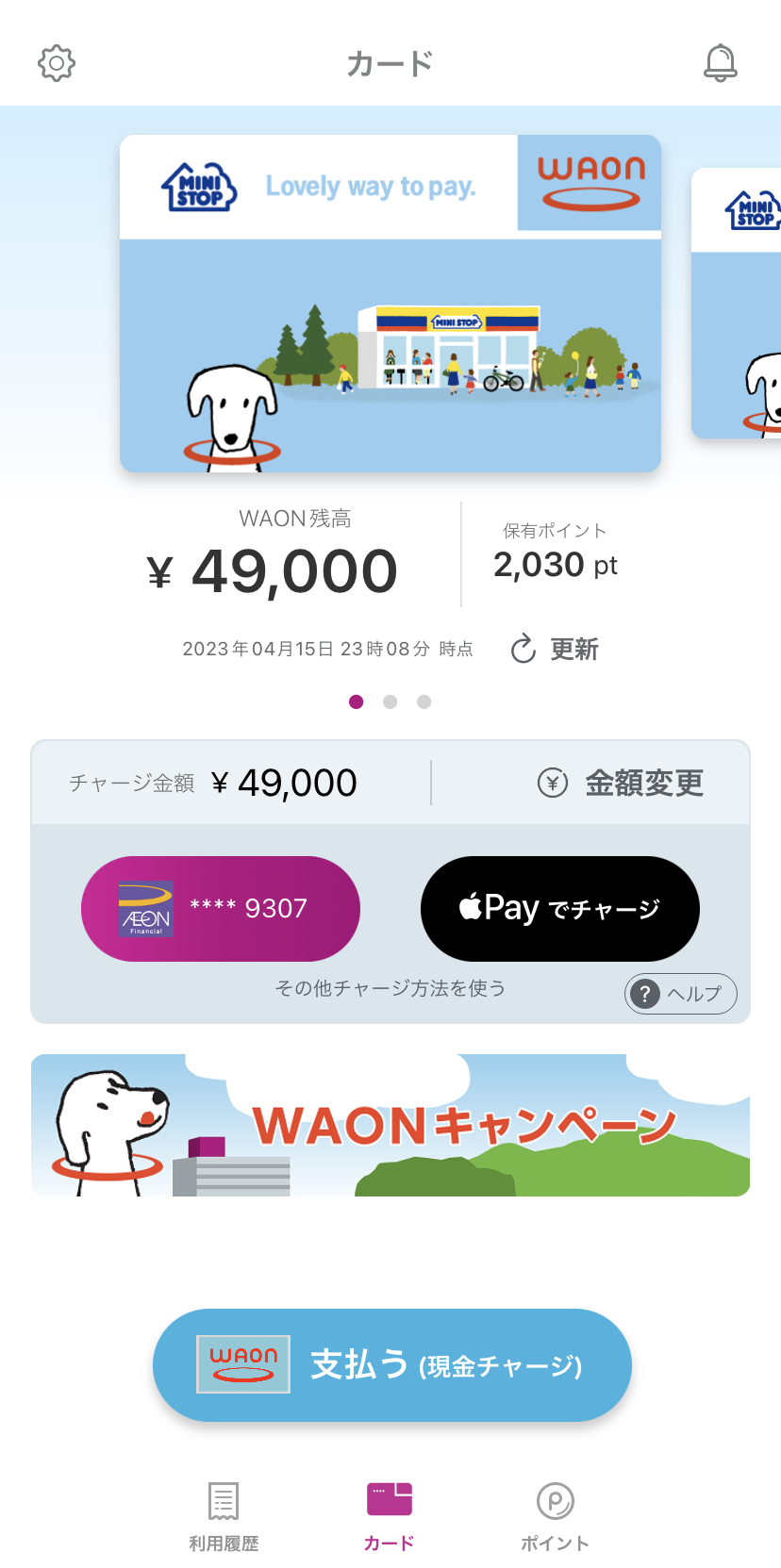Select the Ministop WAON card
Viewport: 781px width, 1568px height.
[x=390, y=304]
